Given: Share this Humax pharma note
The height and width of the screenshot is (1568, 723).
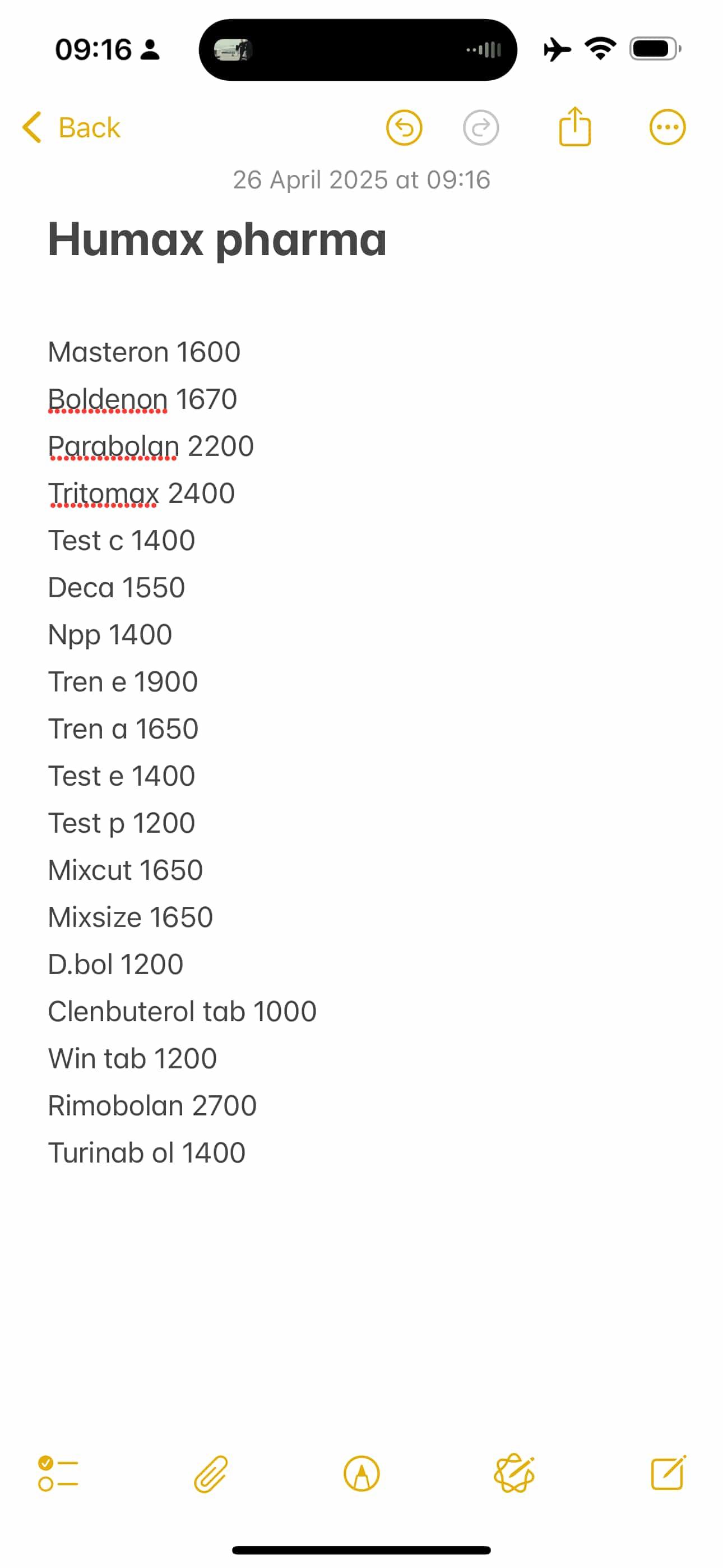Looking at the screenshot, I should tap(574, 126).
